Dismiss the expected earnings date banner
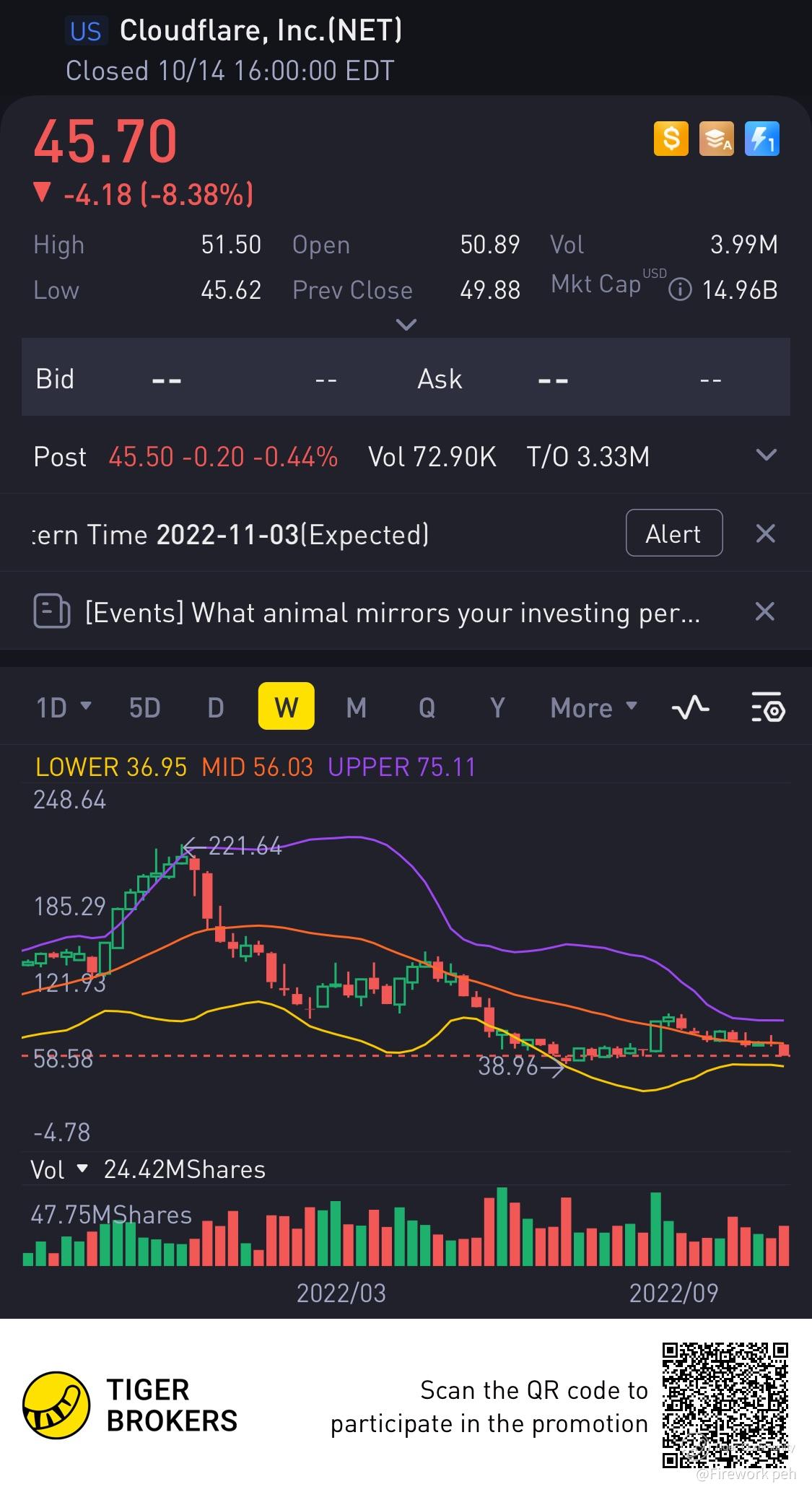This screenshot has width=812, height=1492. coord(765,533)
